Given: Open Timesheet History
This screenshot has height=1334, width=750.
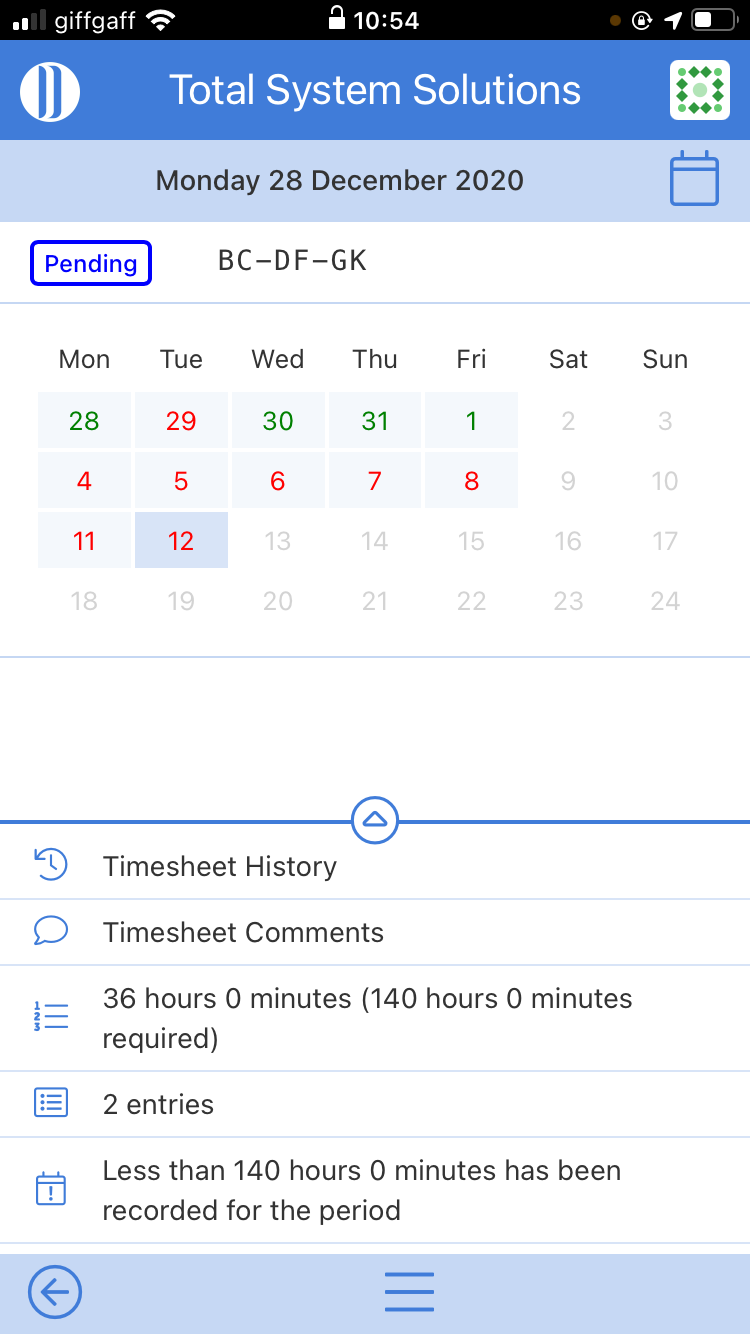Looking at the screenshot, I should pyautogui.click(x=375, y=866).
